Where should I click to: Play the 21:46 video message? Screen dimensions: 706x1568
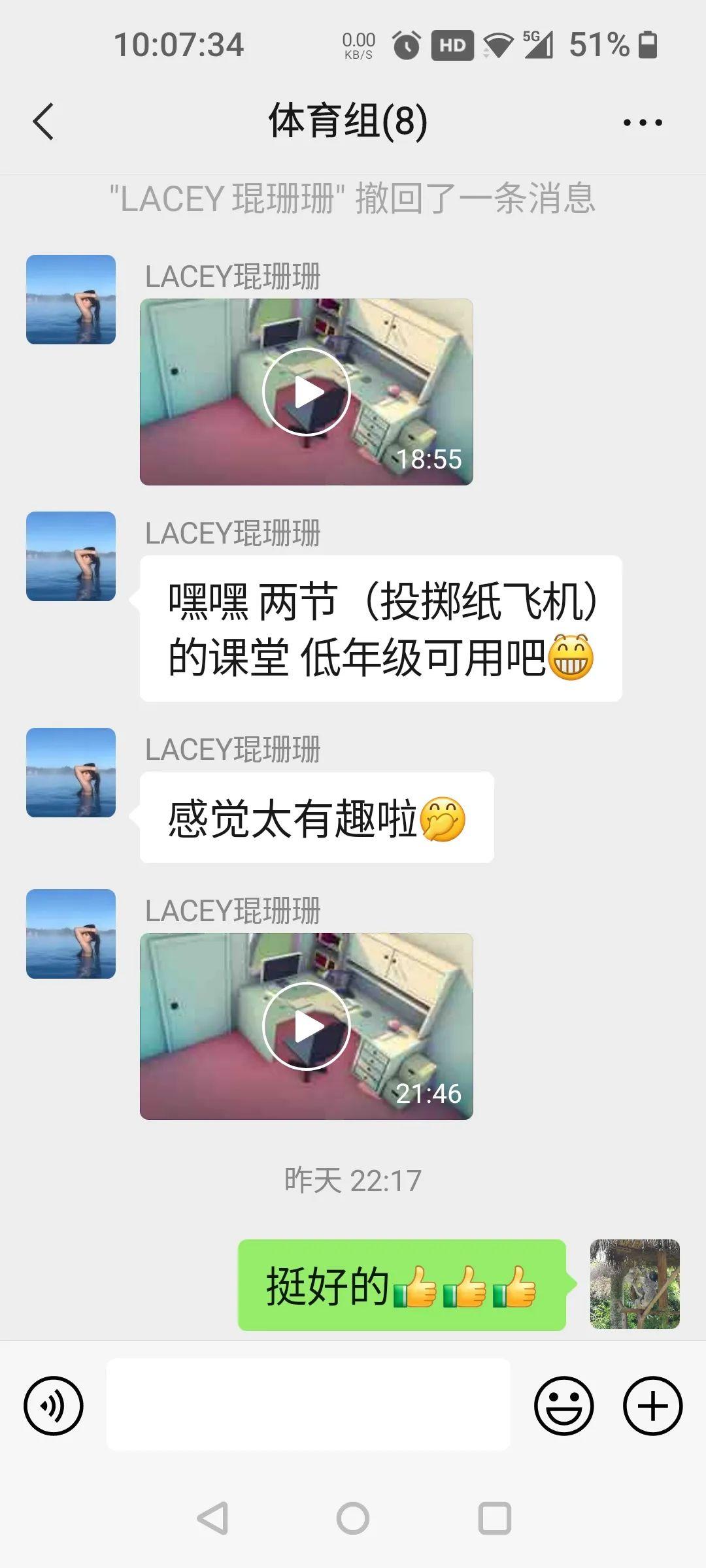pos(306,1026)
